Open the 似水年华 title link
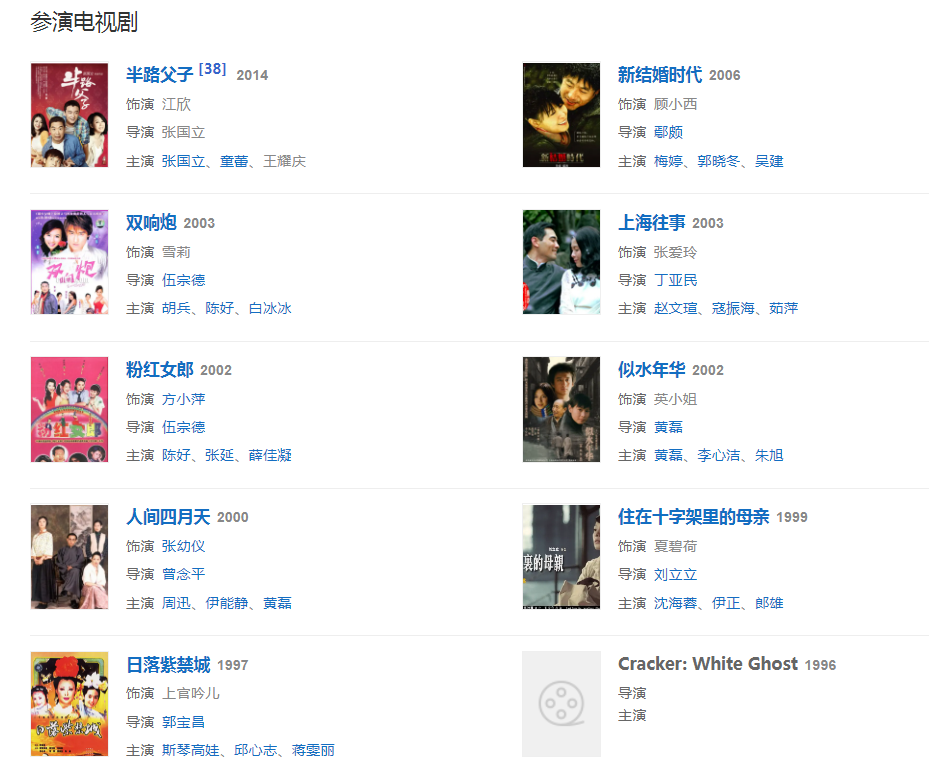This screenshot has width=929, height=777. [651, 370]
